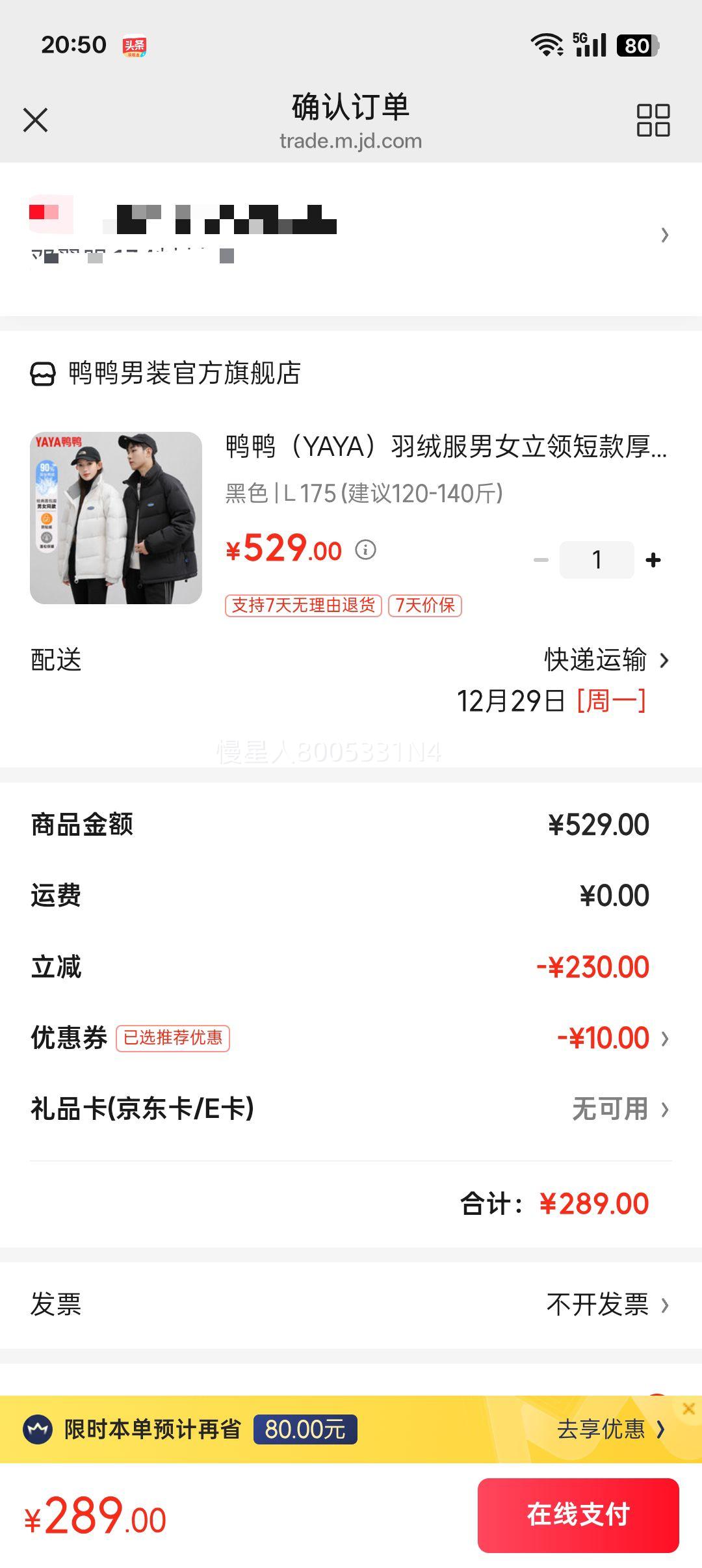Expand the shipping address row chevron
Image resolution: width=702 pixels, height=1568 pixels.
point(664,235)
